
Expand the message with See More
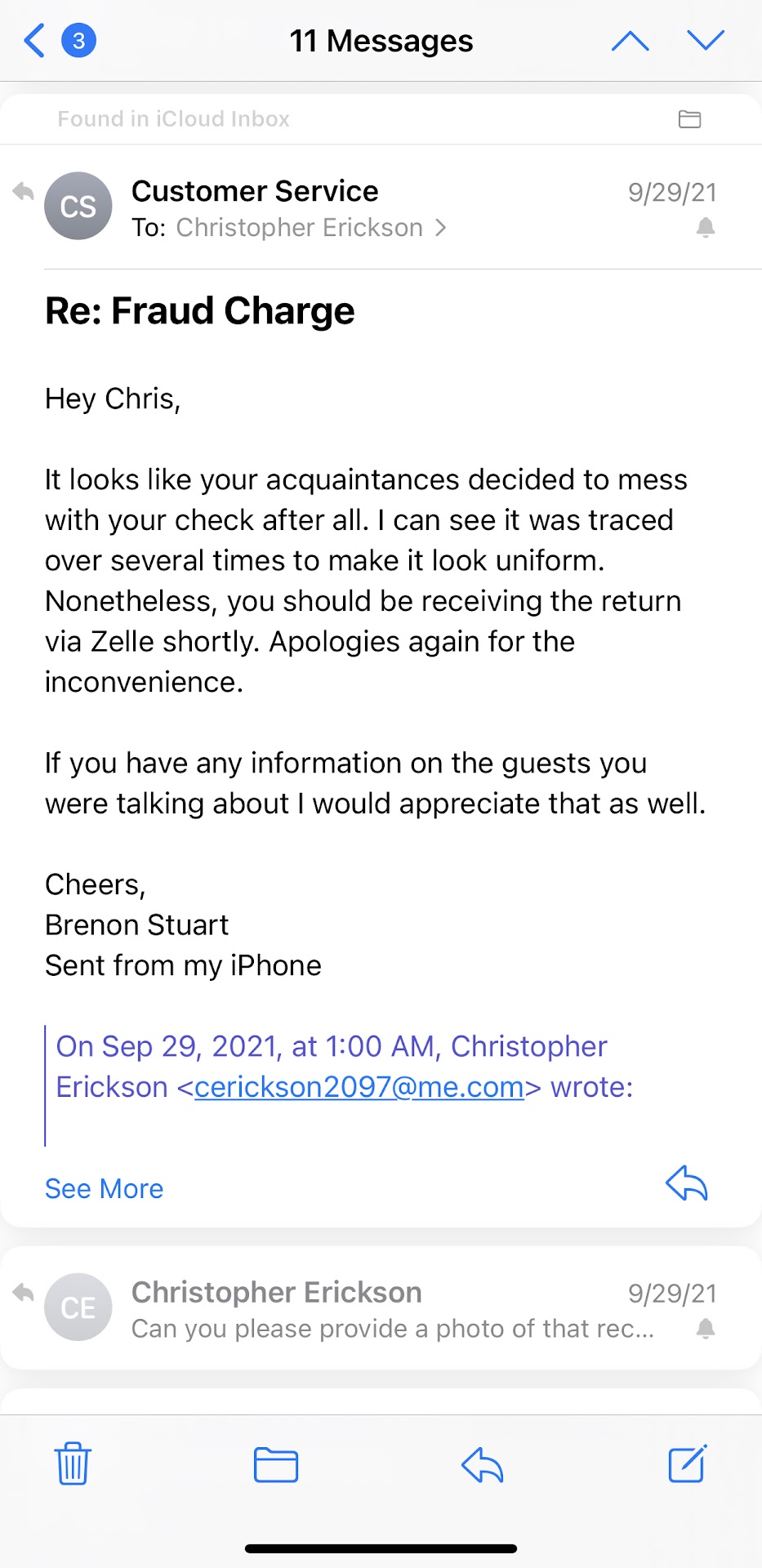click(x=104, y=1189)
